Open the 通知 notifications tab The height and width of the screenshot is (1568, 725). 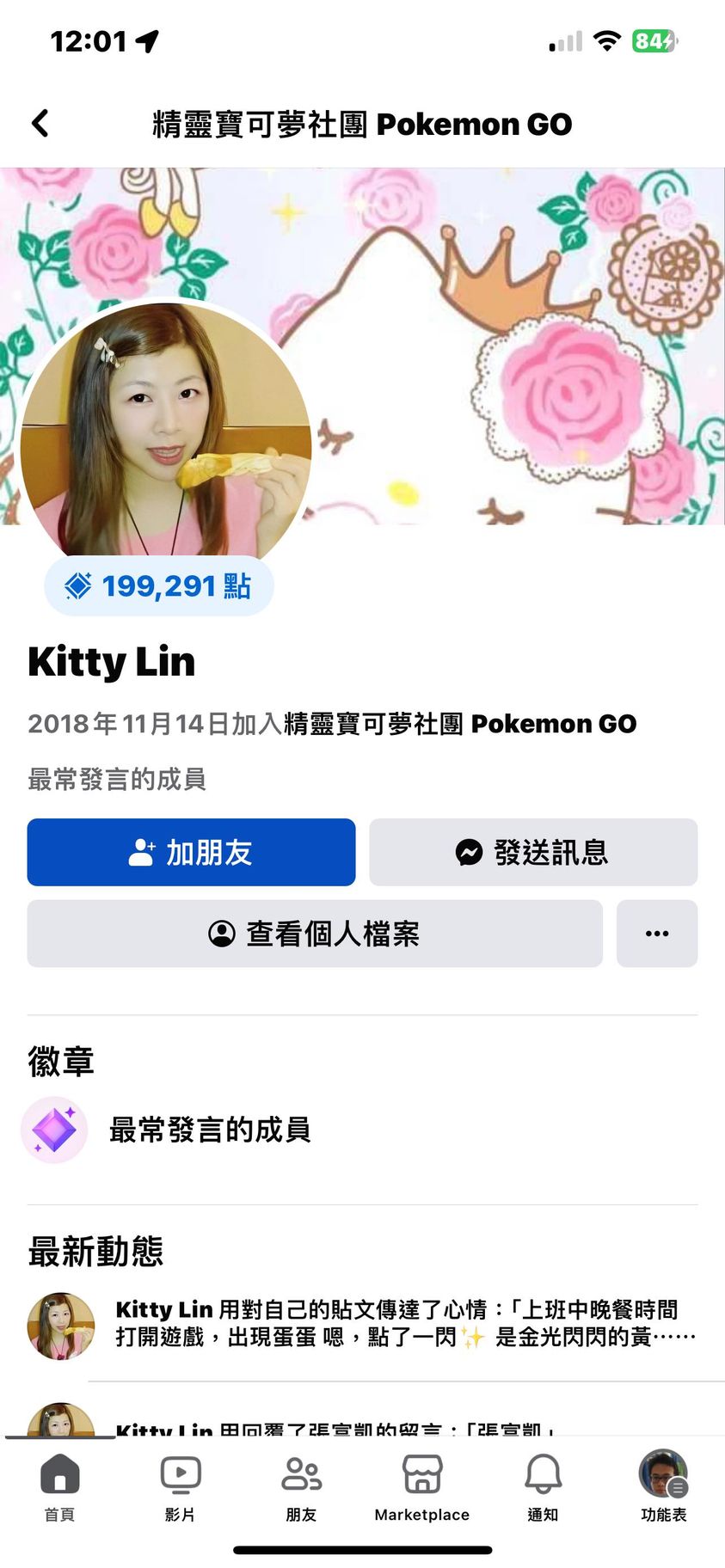click(x=543, y=1487)
